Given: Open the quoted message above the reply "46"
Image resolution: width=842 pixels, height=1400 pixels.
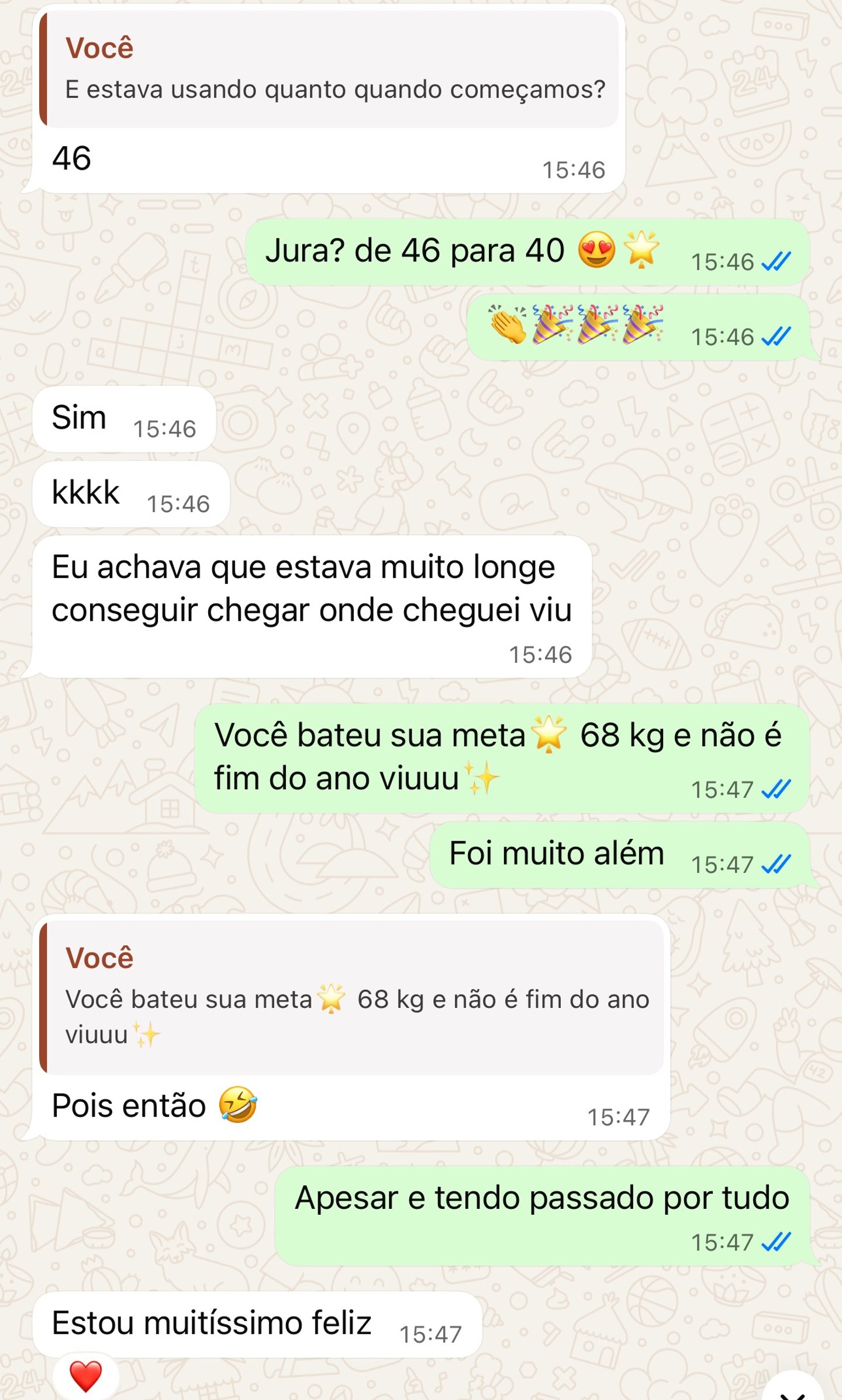Looking at the screenshot, I should click(329, 70).
